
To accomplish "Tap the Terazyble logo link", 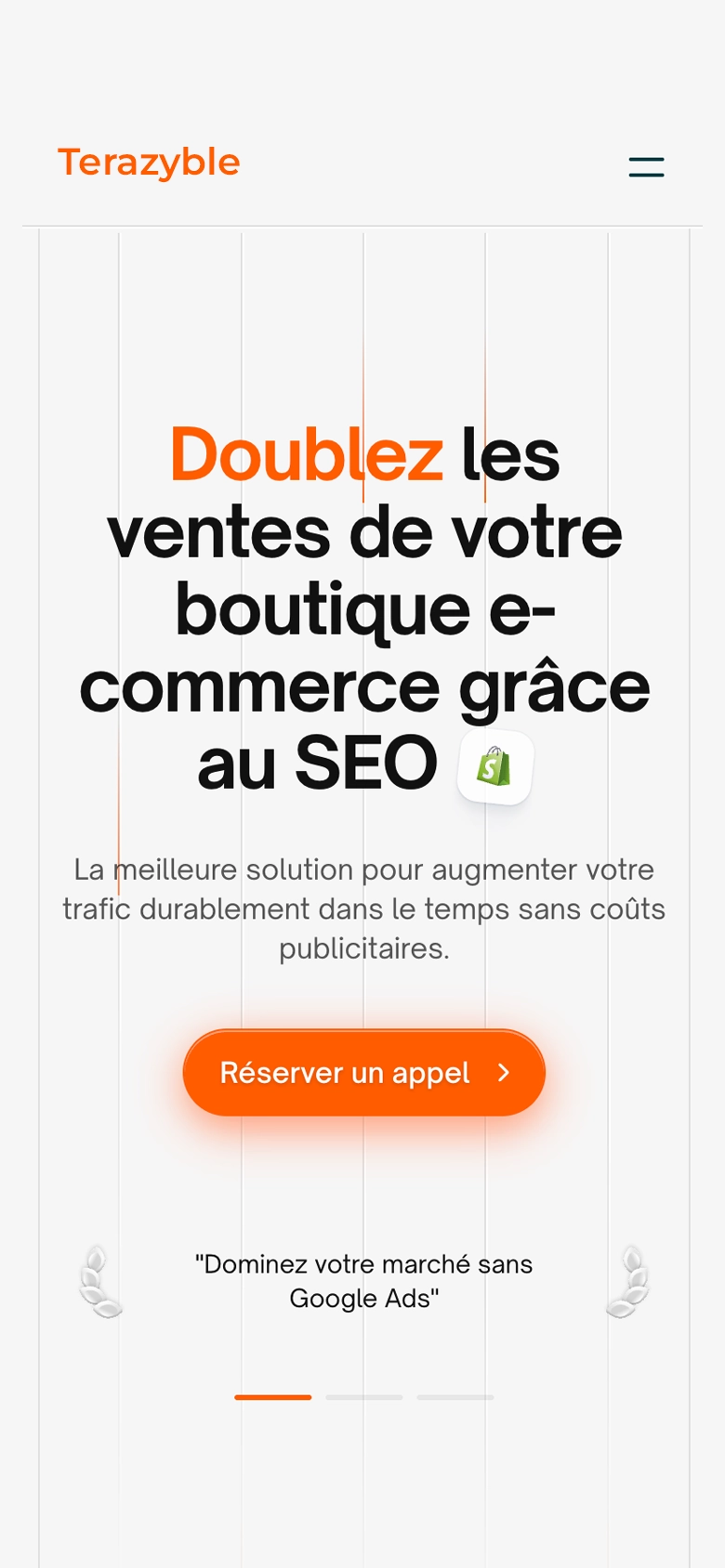I will [x=149, y=163].
